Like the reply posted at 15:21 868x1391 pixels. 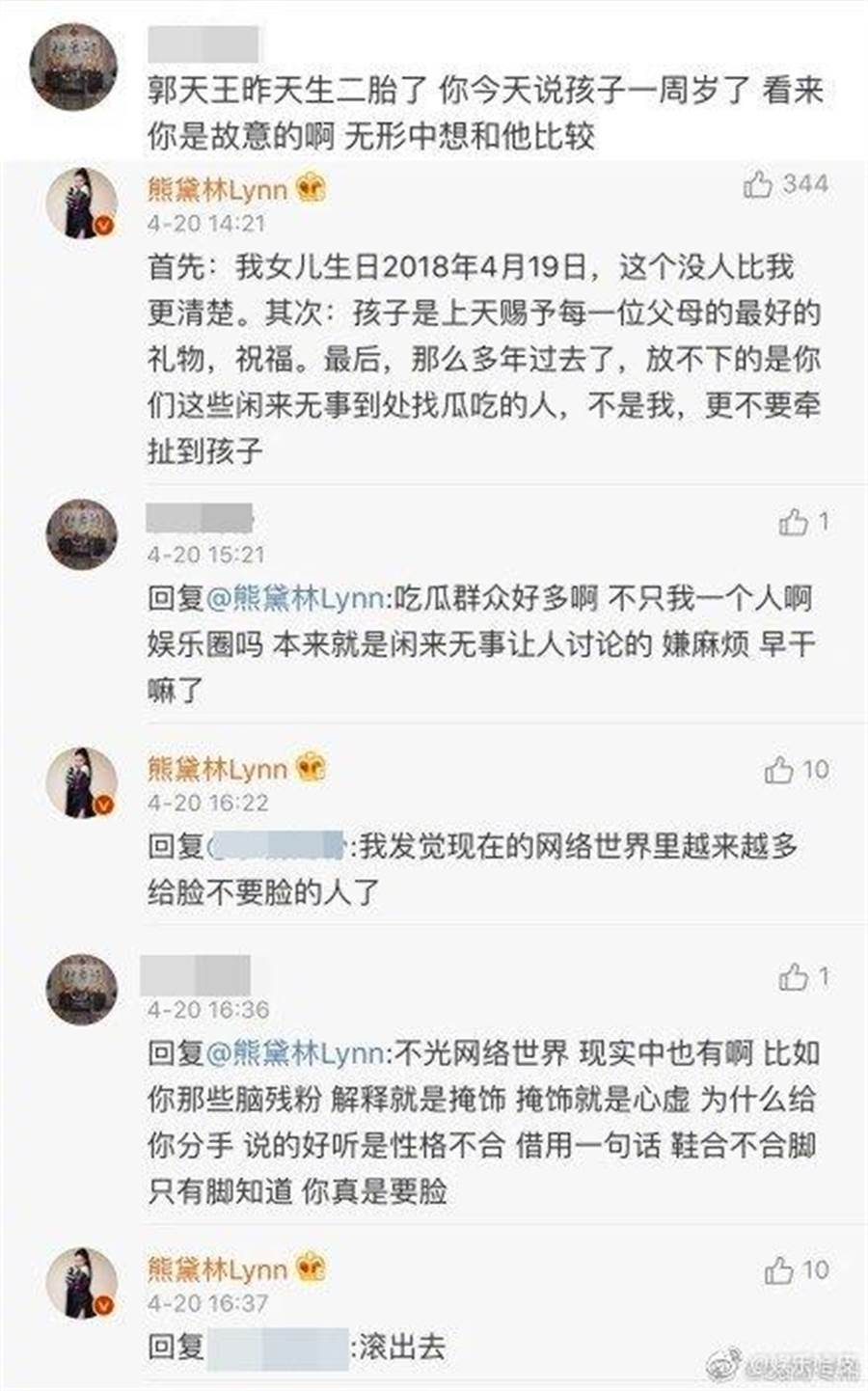click(x=794, y=522)
